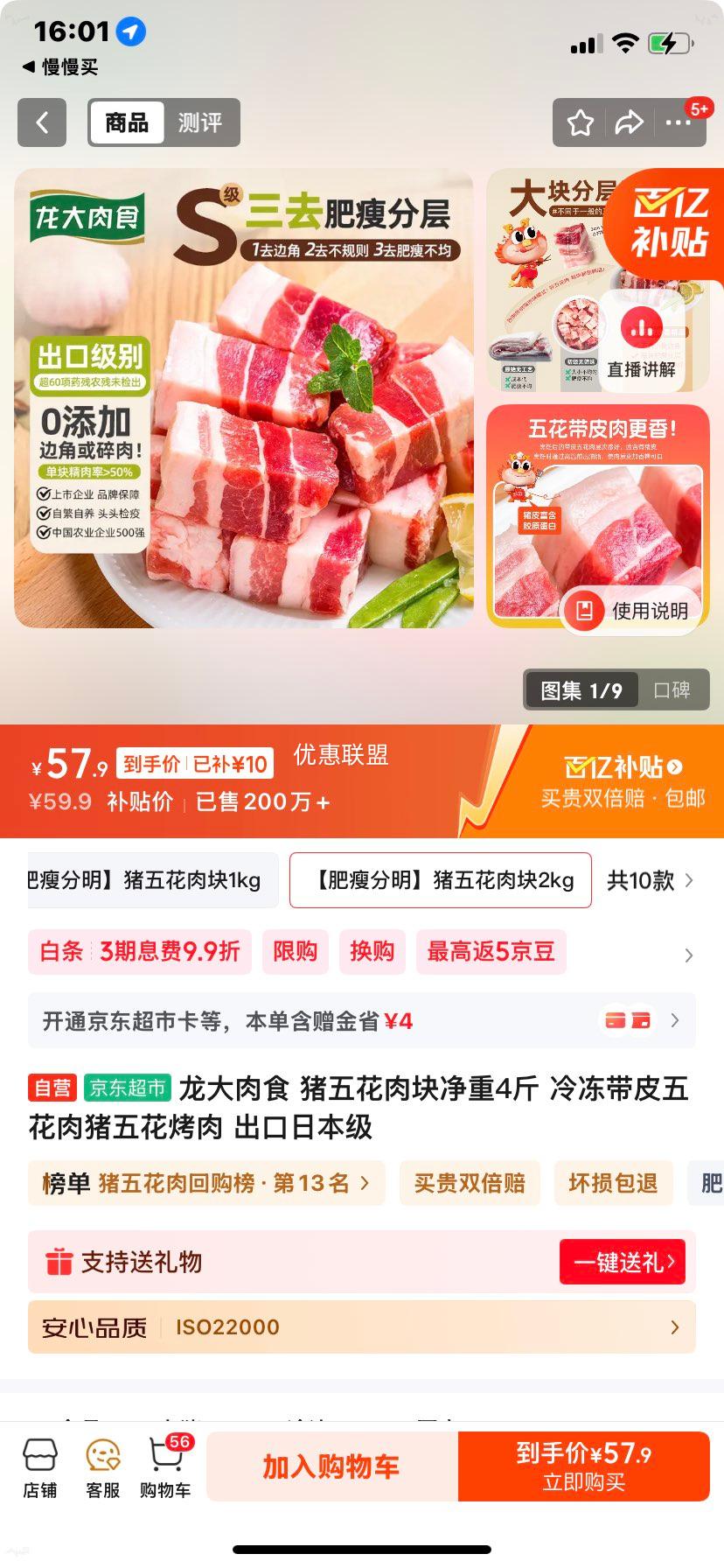Click the more options (…) icon with 5+ badge
This screenshot has width=724, height=1568.
678,122
